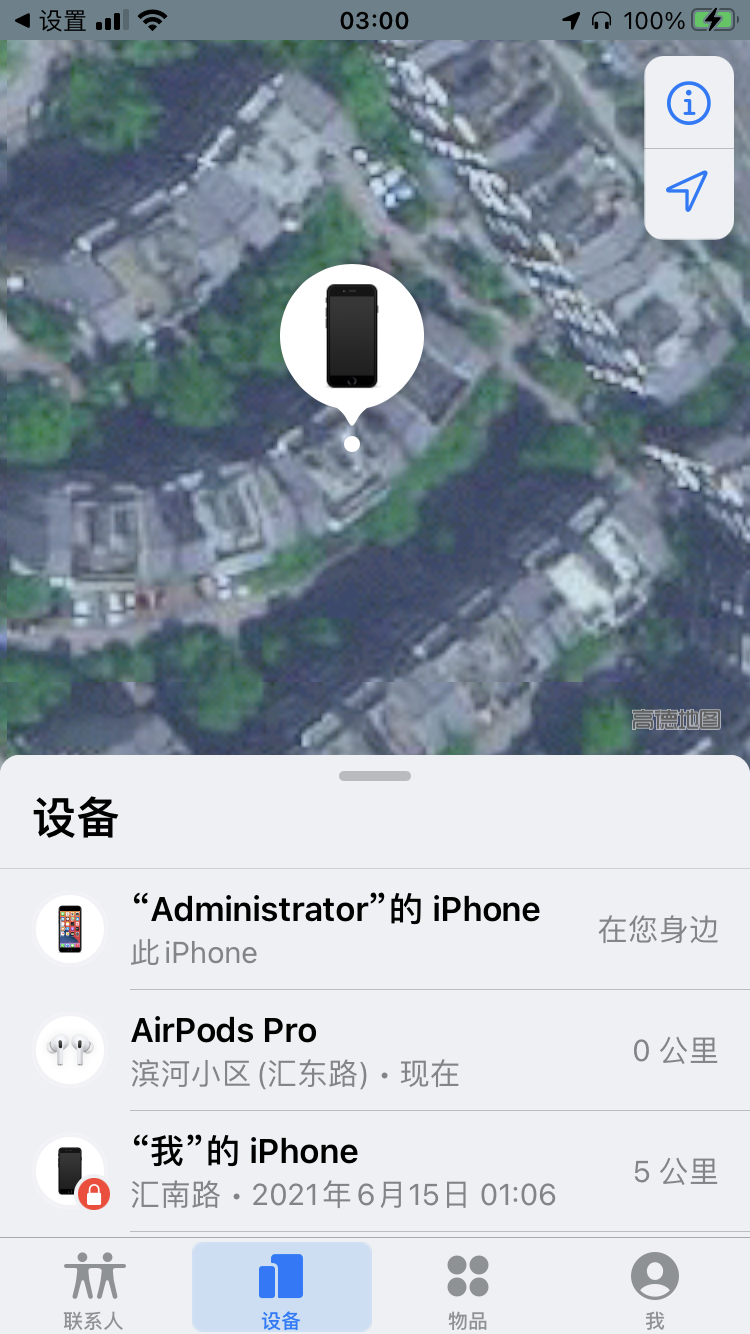Select AirPods Pro in device list

tap(375, 1050)
